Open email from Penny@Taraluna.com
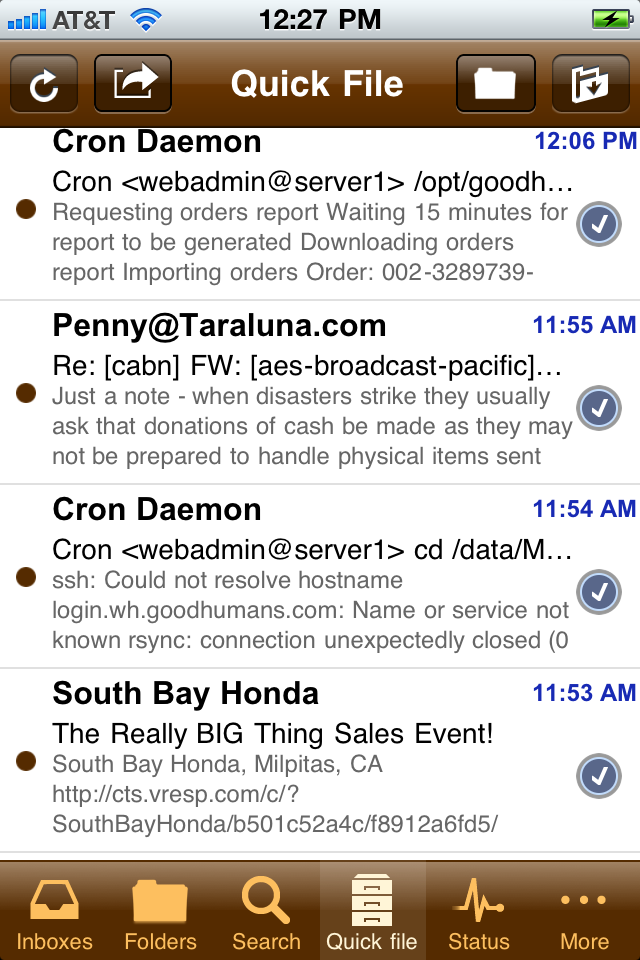The height and width of the screenshot is (960, 640). coord(300,395)
